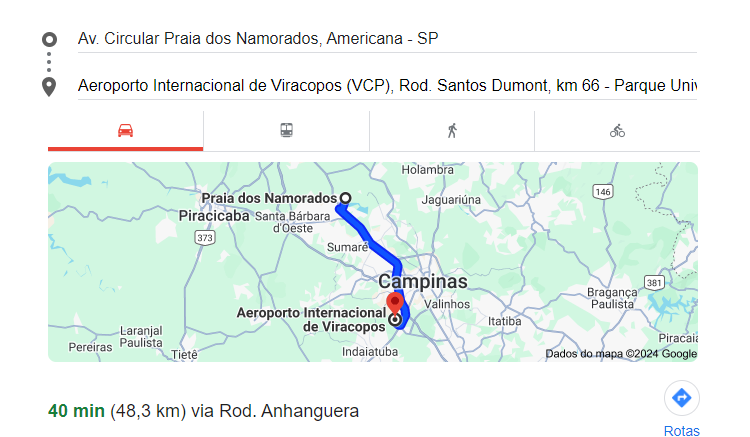The image size is (750, 437).
Task: Open the 40 min route via Rod. Anhanguera
Action: pyautogui.click(x=203, y=411)
